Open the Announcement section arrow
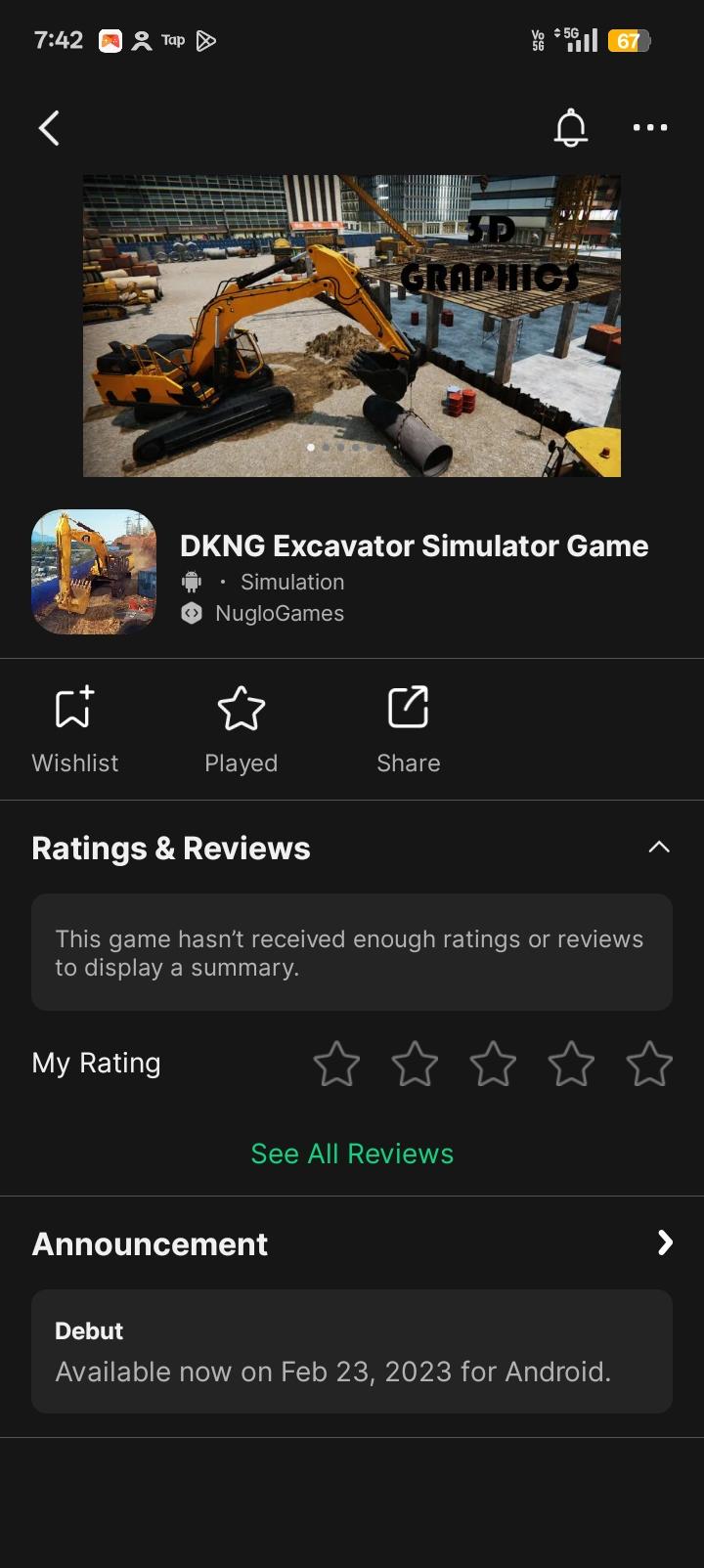 pos(665,1242)
